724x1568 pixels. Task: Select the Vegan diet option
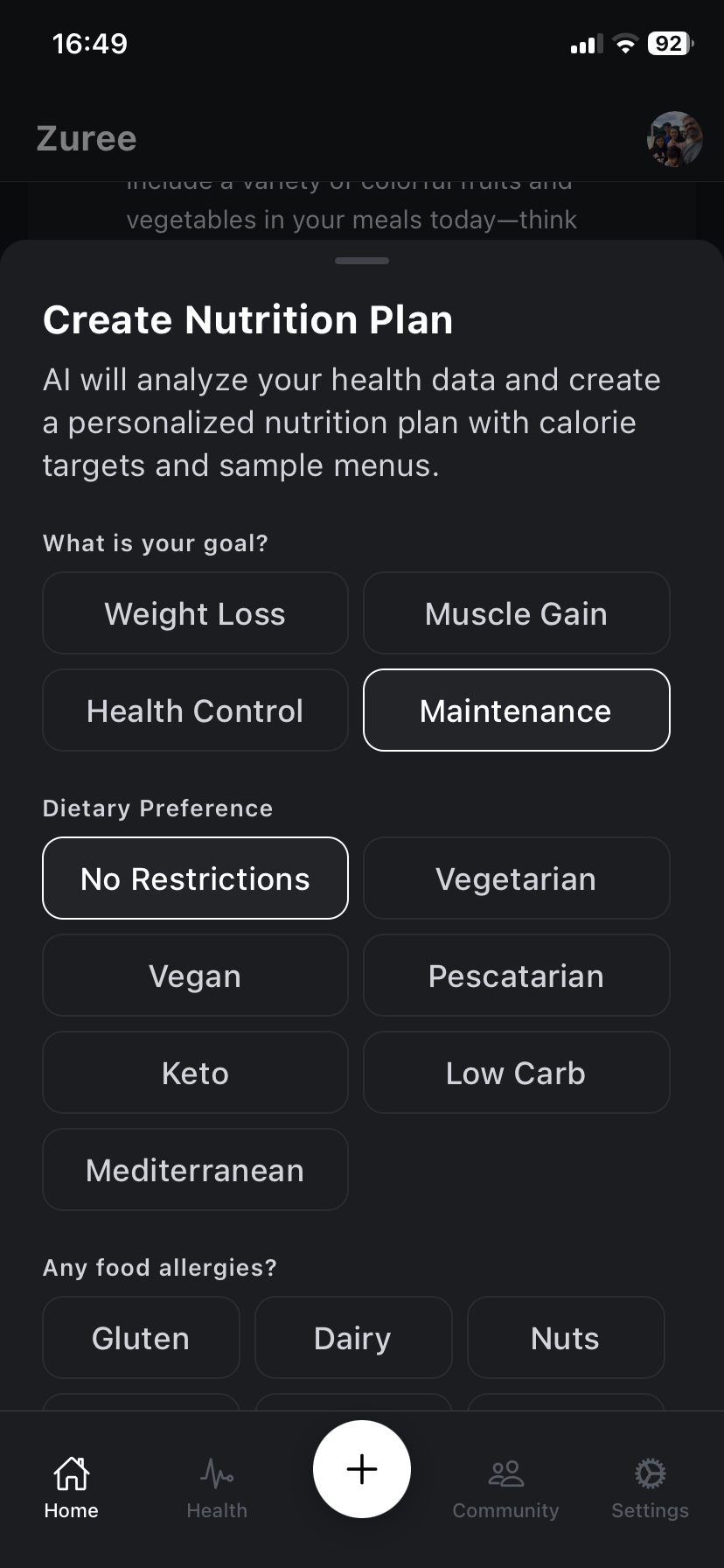pyautogui.click(x=195, y=975)
